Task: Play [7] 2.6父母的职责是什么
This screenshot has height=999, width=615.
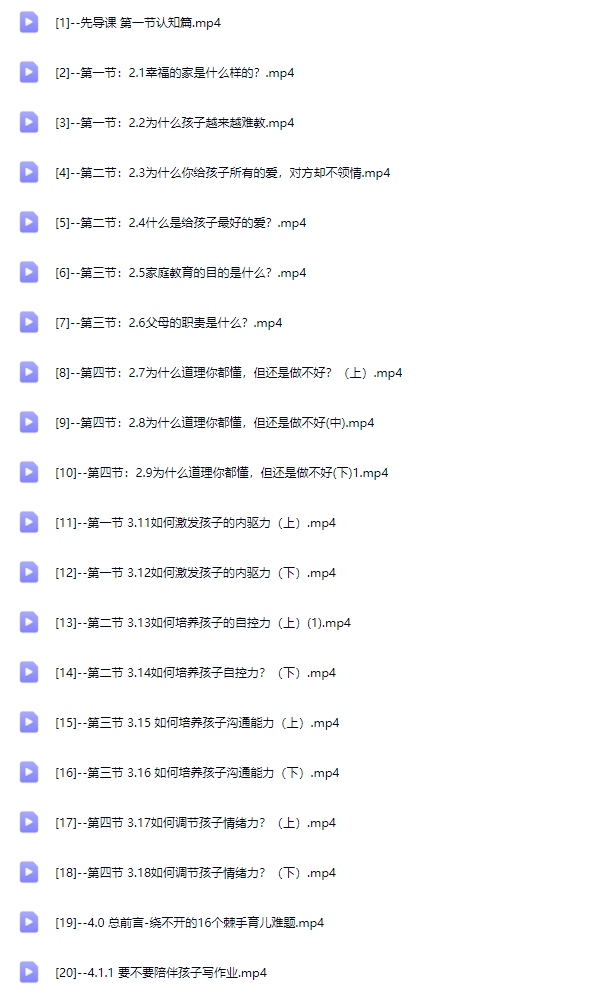Action: click(x=168, y=322)
